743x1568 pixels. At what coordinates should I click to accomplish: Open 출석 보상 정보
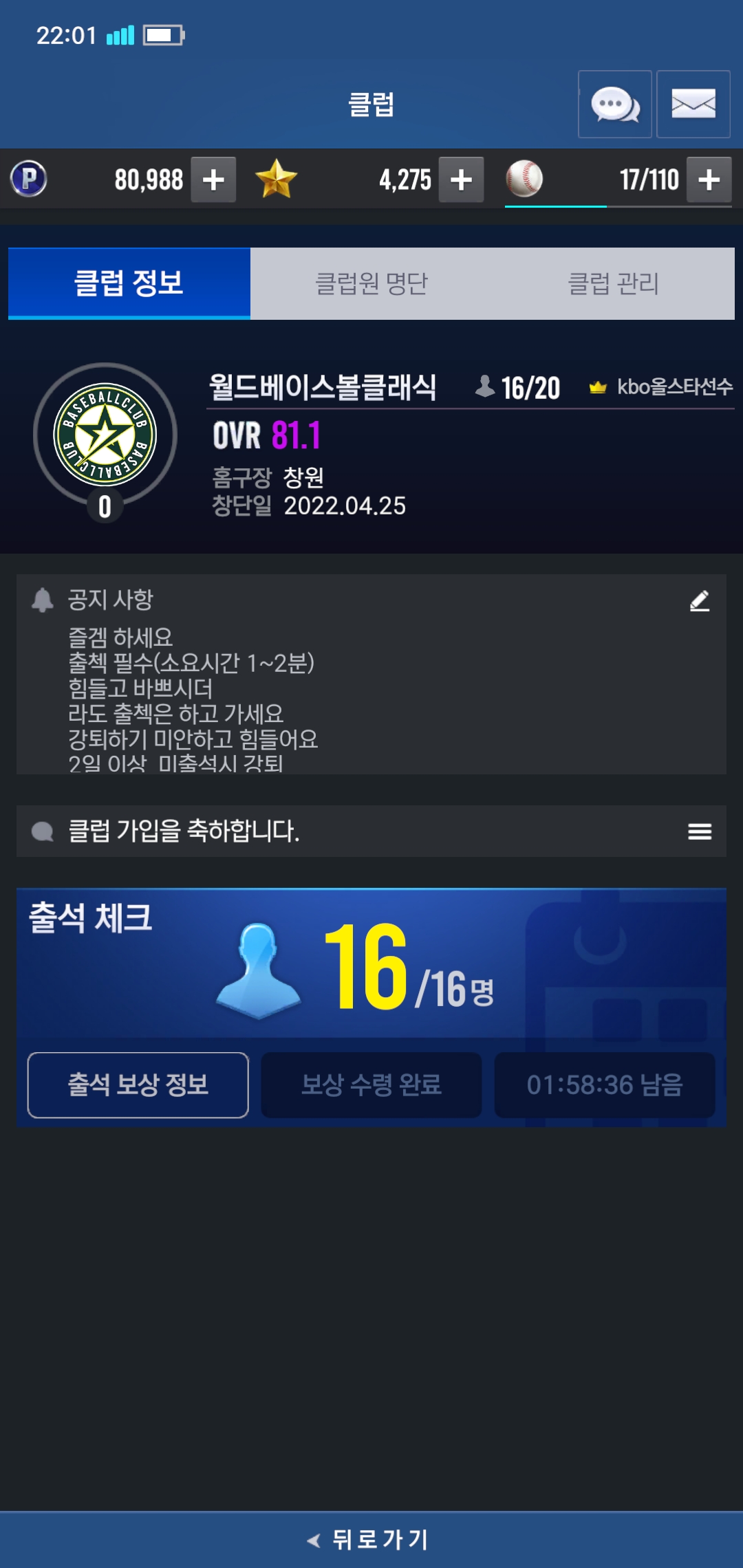[138, 1085]
